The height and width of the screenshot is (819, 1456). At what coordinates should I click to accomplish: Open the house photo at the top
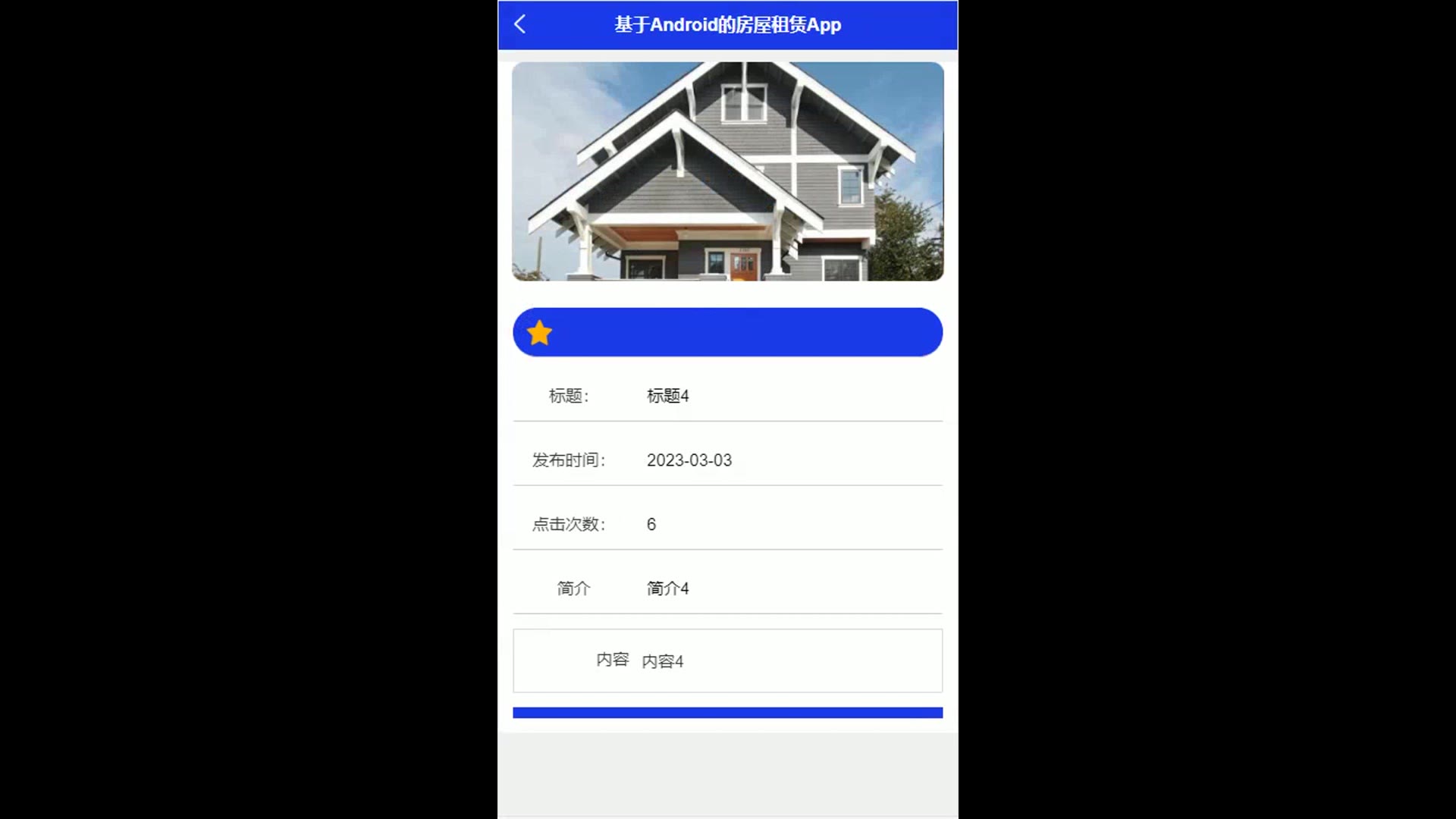727,171
